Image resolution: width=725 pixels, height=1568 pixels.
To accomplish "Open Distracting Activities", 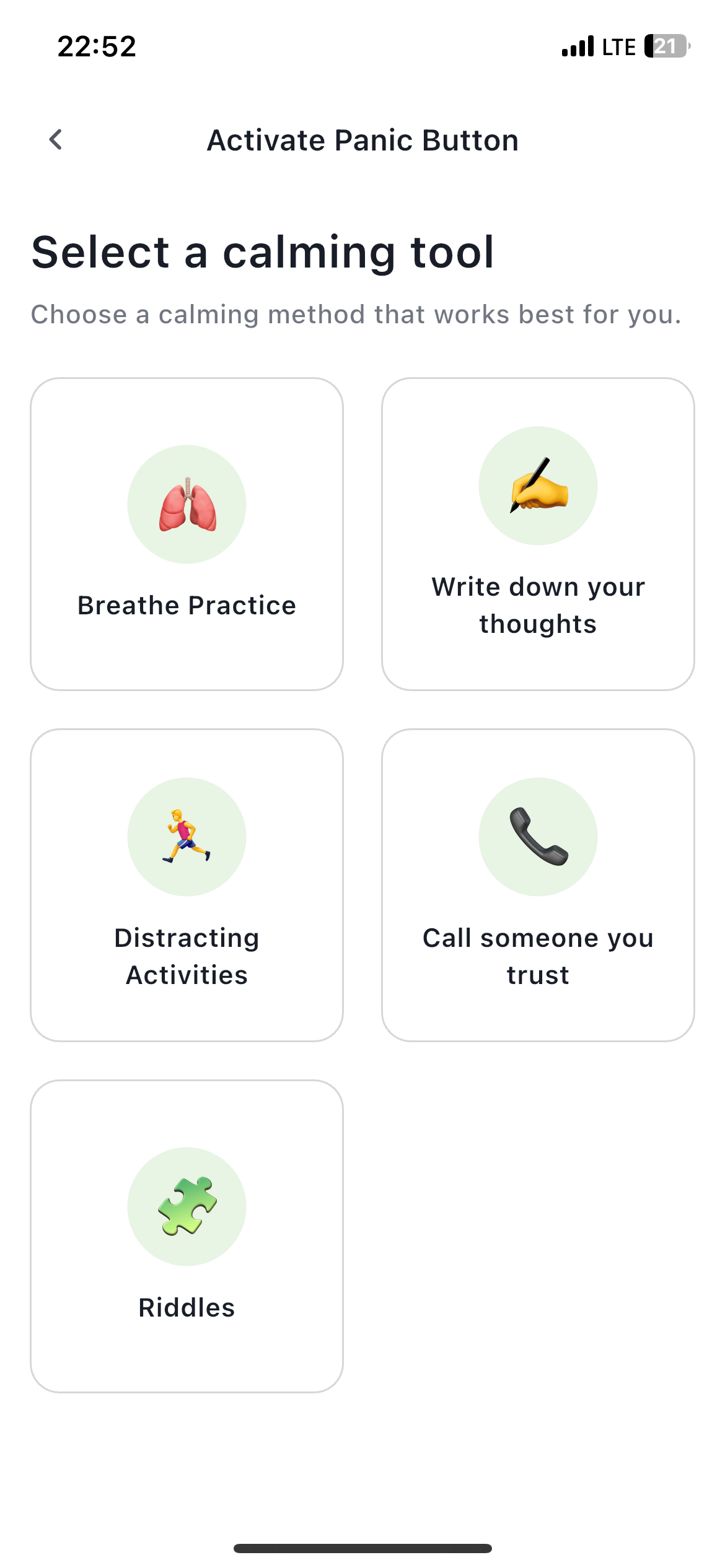I will point(187,886).
